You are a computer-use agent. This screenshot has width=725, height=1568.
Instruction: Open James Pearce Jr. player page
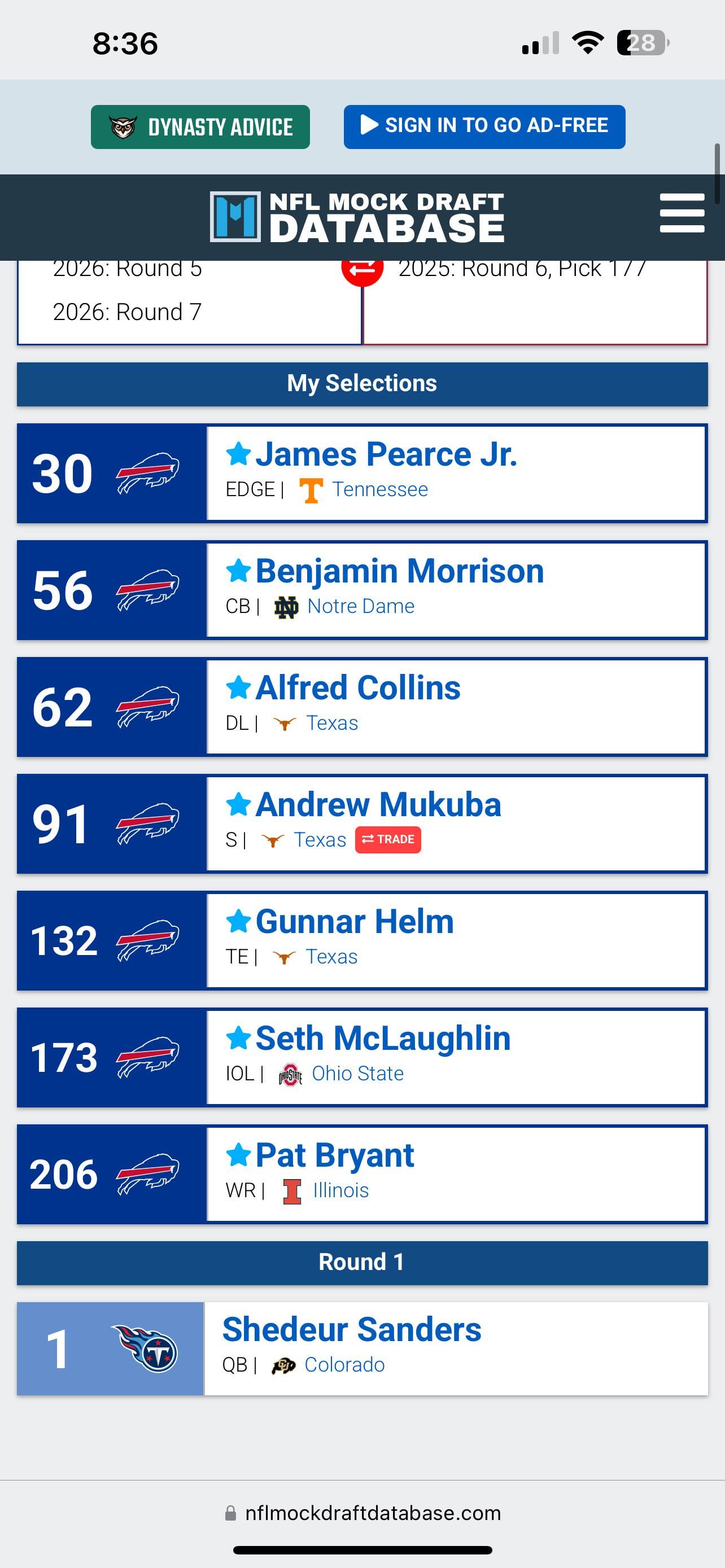[x=386, y=455]
